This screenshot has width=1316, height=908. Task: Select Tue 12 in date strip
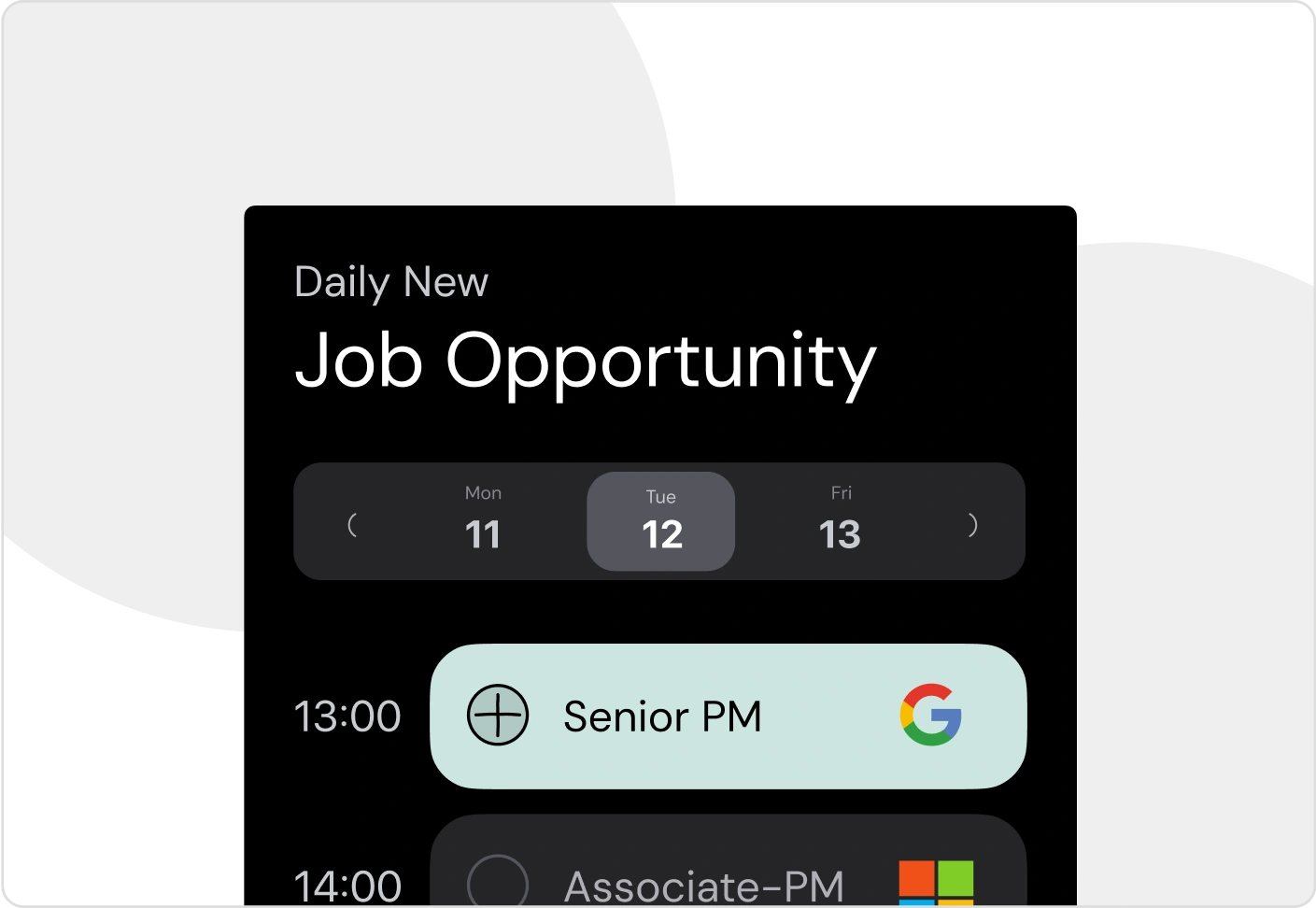[x=661, y=521]
